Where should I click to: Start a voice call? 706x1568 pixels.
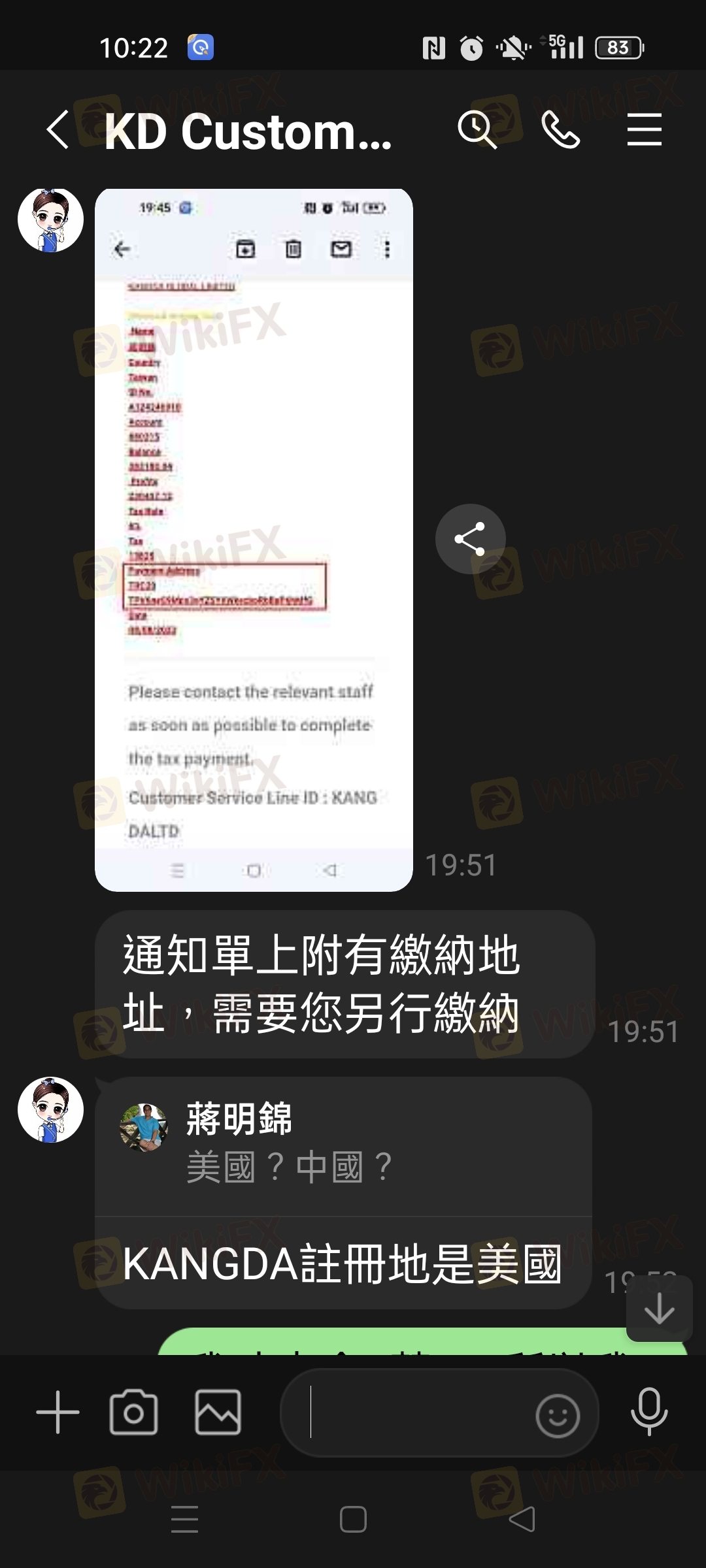pos(561,129)
